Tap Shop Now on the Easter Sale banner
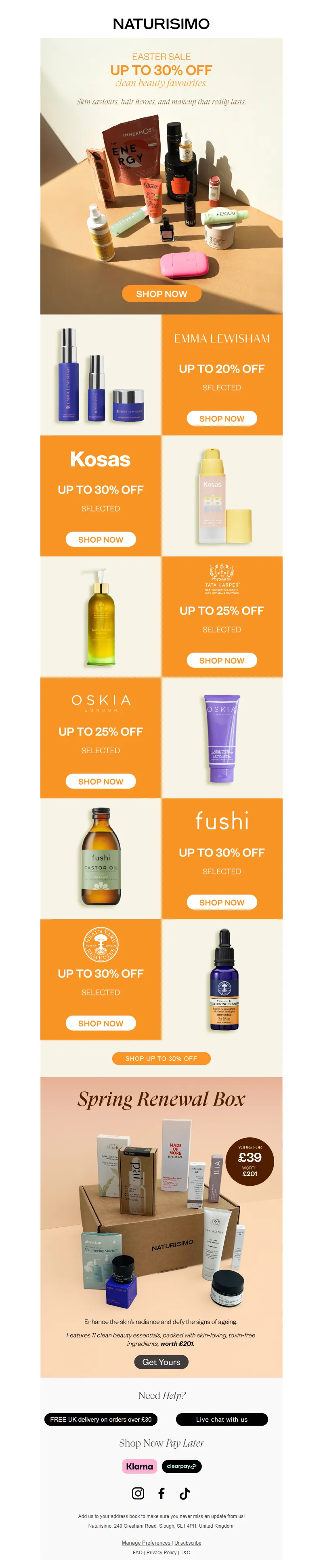Viewport: 323px width, 1568px height. pos(161,294)
